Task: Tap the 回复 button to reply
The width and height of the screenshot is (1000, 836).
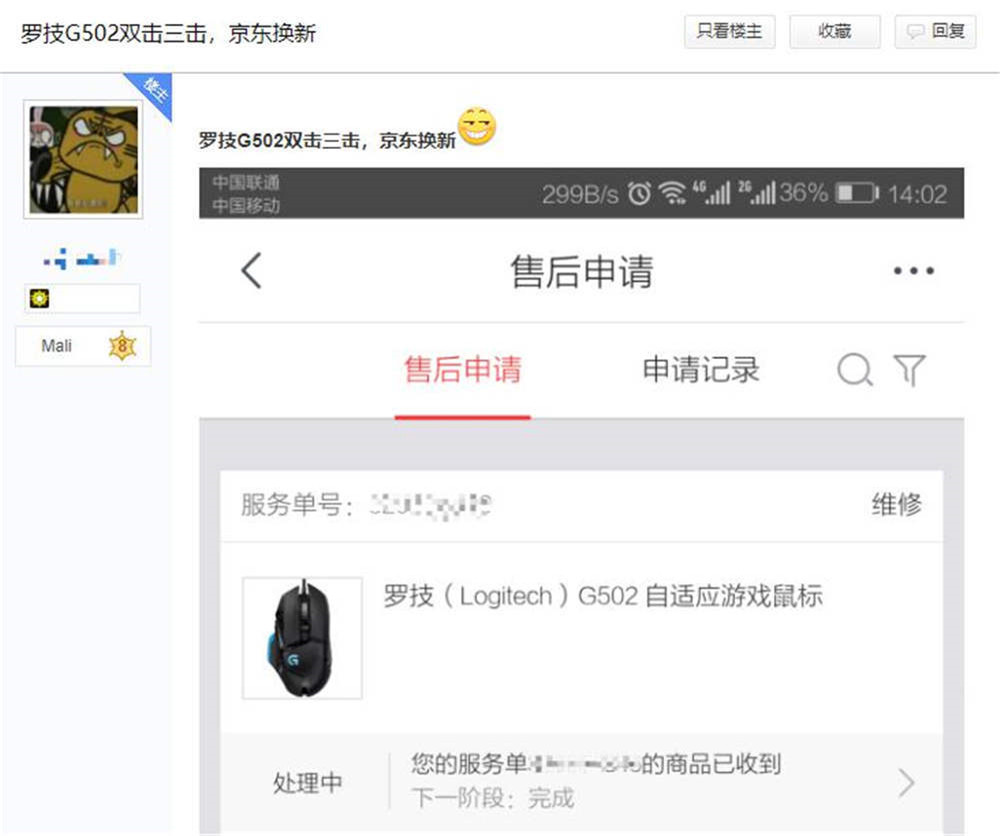Action: [x=935, y=32]
